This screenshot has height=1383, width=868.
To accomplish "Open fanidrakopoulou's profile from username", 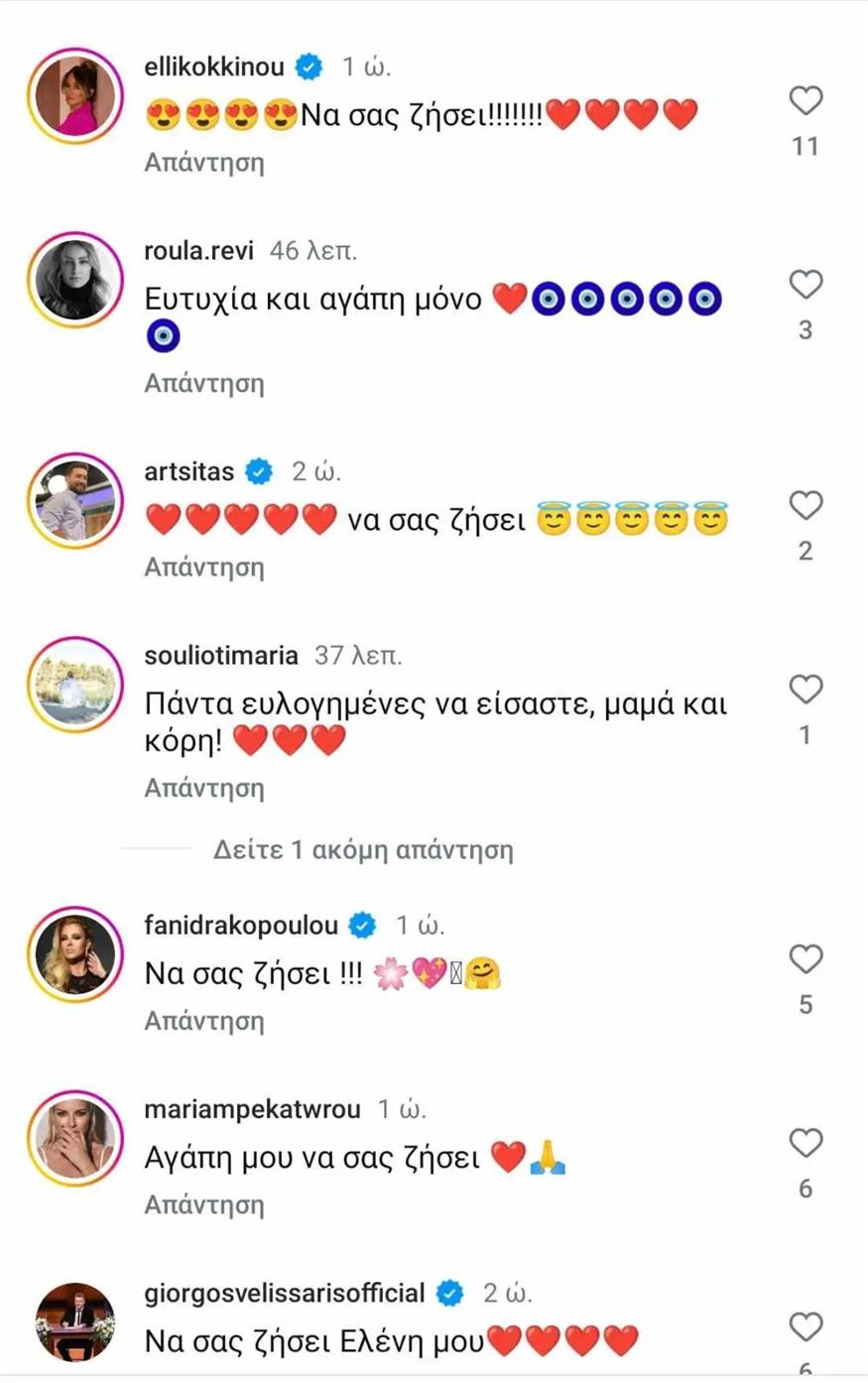I will [x=241, y=926].
